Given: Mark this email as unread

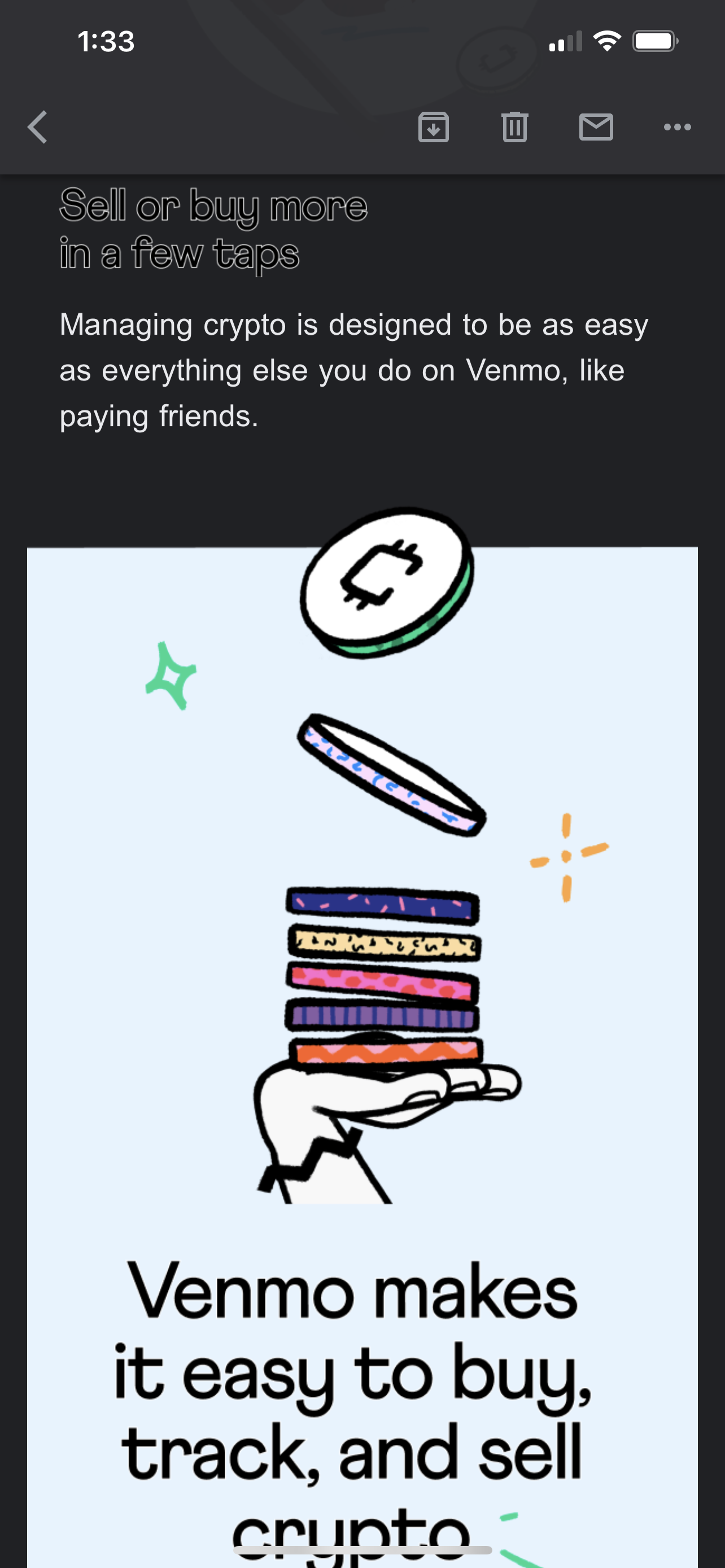Looking at the screenshot, I should coord(595,127).
